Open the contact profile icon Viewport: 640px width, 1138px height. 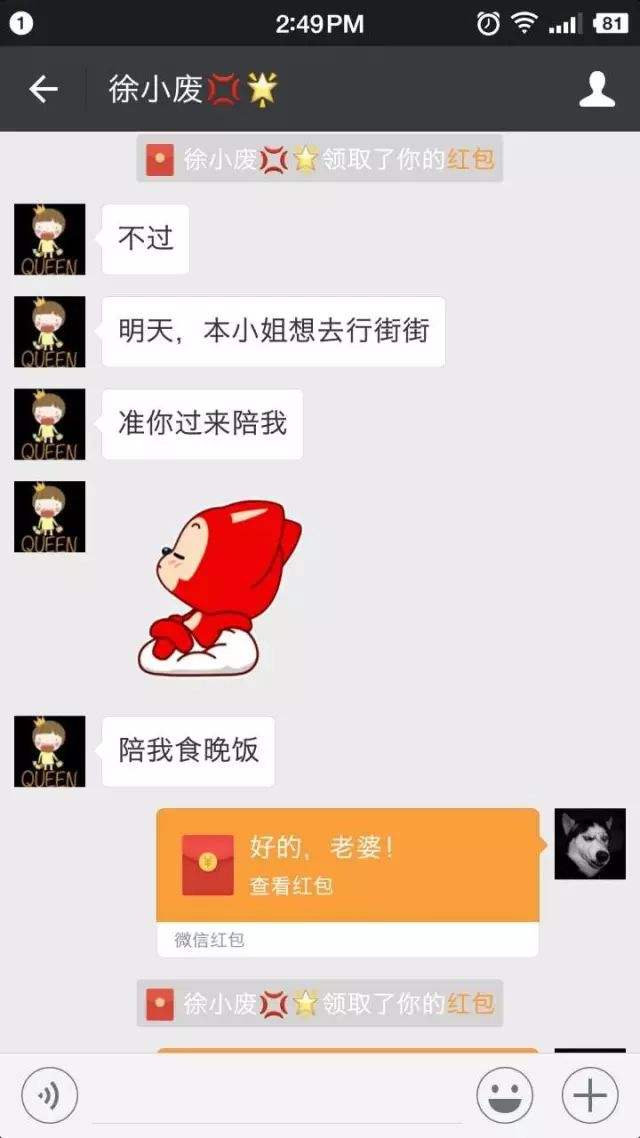(x=597, y=89)
